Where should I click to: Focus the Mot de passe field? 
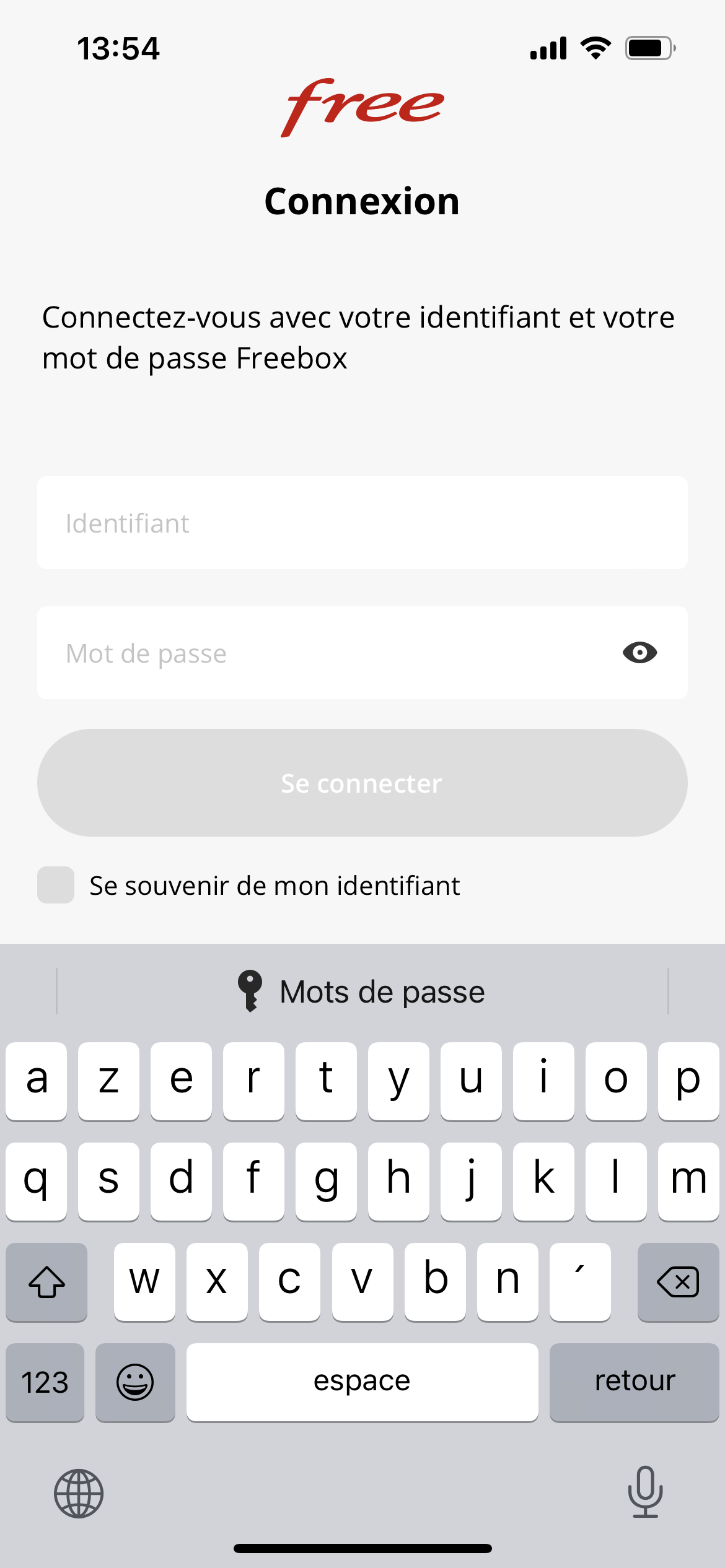point(322,653)
